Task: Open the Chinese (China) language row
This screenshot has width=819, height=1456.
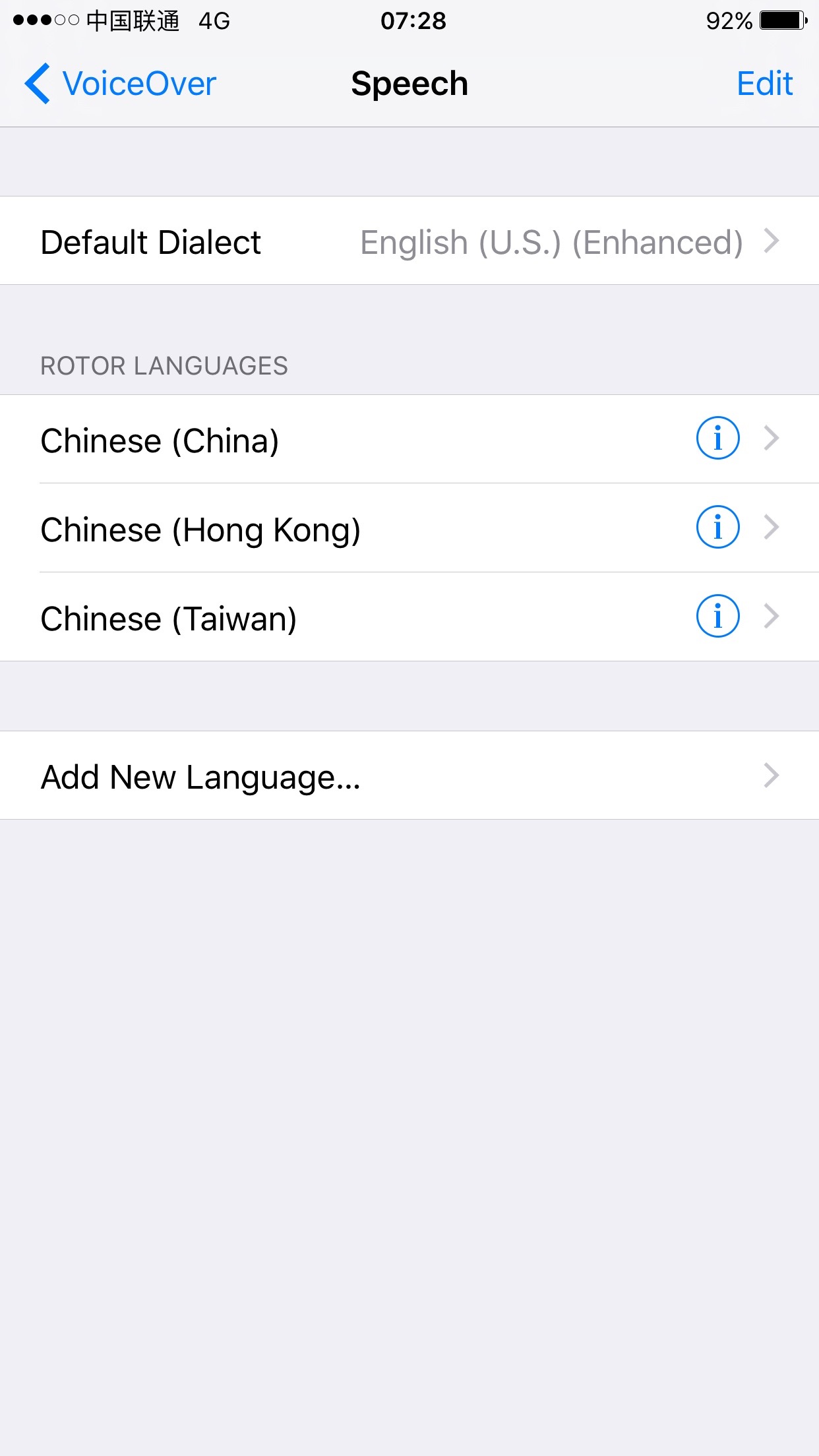Action: [409, 439]
